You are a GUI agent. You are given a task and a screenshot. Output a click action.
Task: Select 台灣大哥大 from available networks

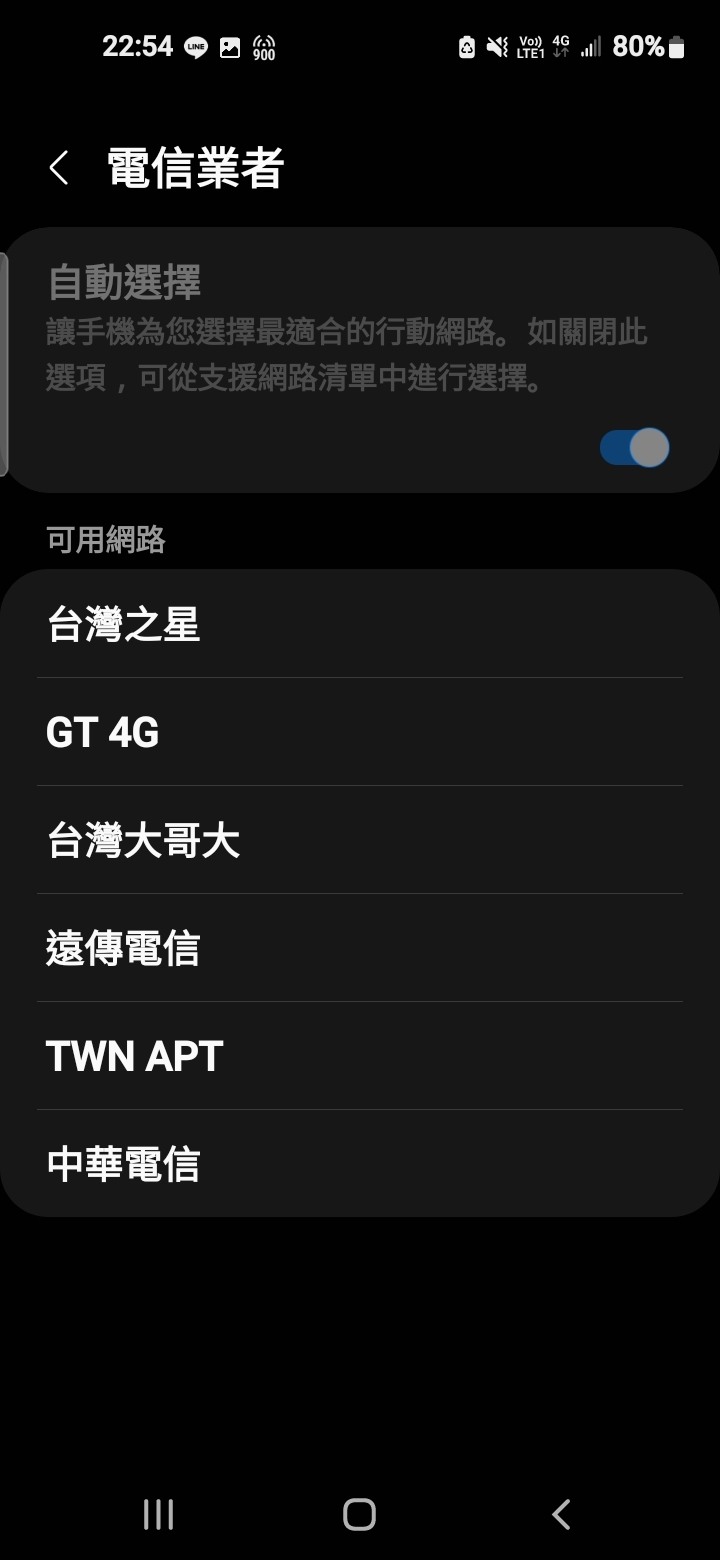point(360,841)
